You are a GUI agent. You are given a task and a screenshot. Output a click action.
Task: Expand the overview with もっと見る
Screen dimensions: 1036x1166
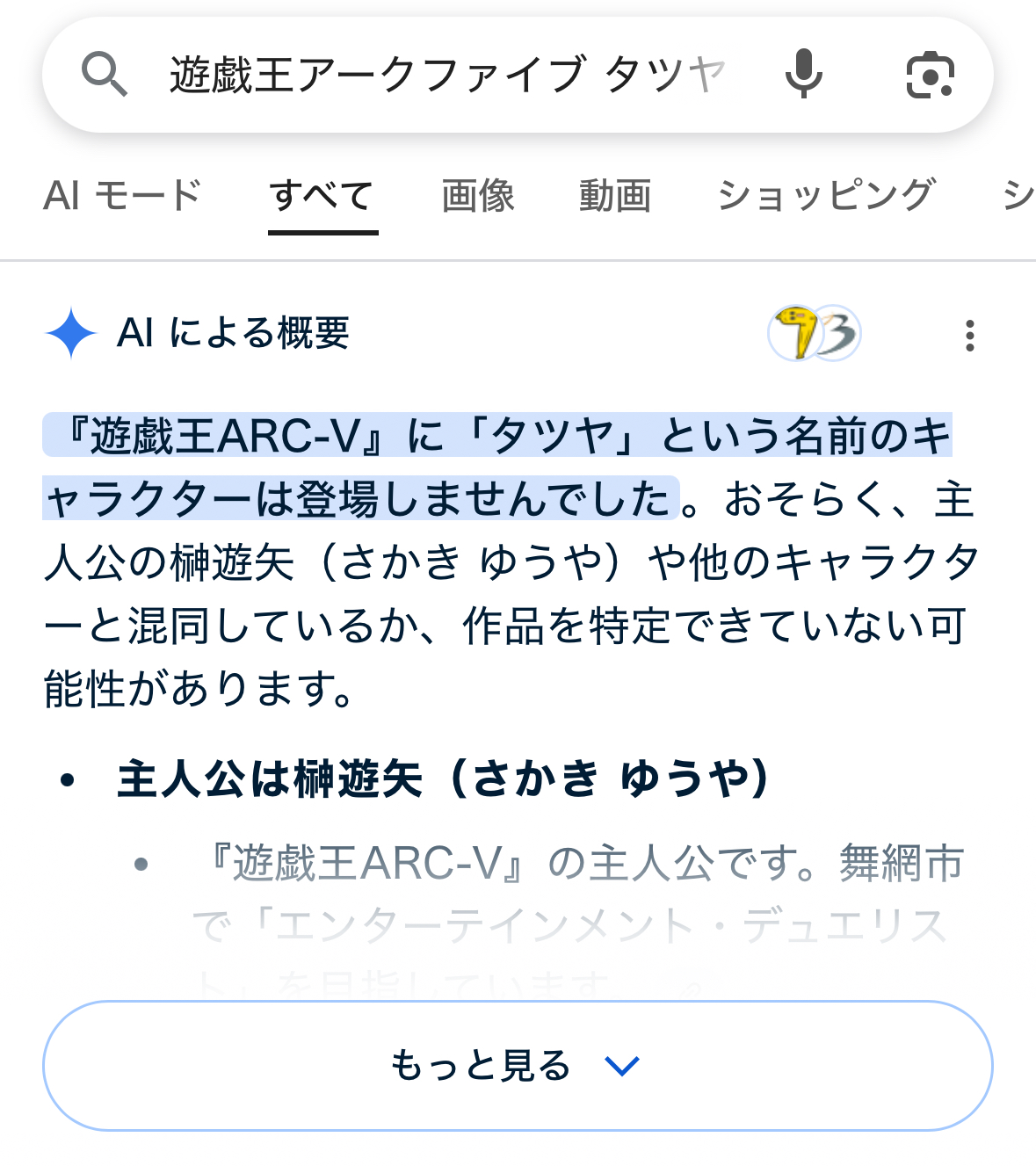[x=518, y=1065]
